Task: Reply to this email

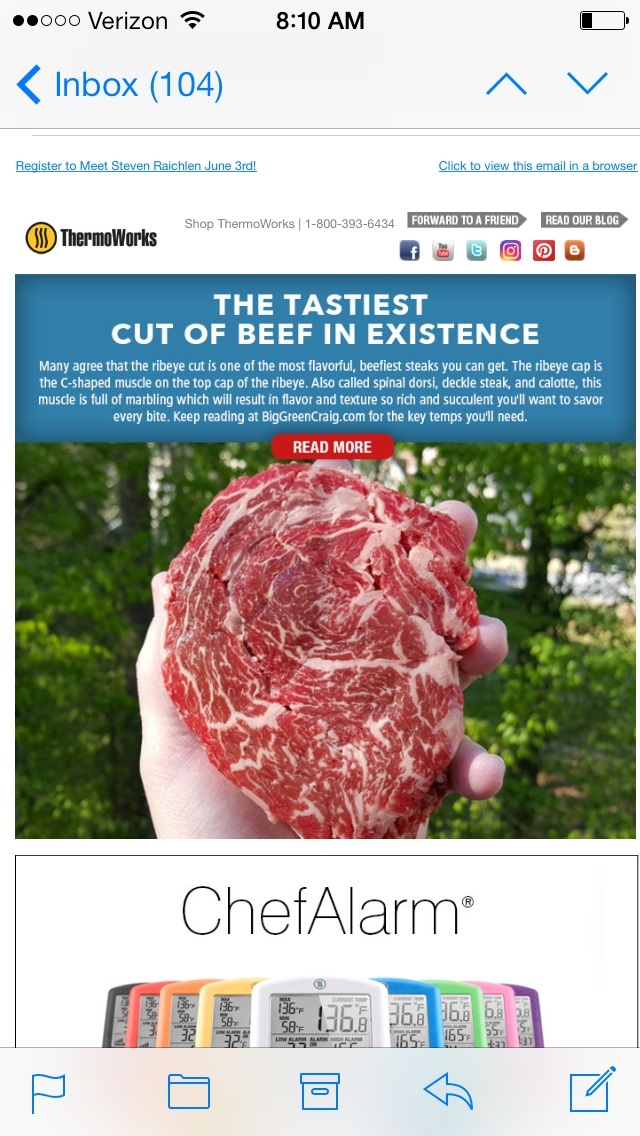Action: tap(448, 1092)
